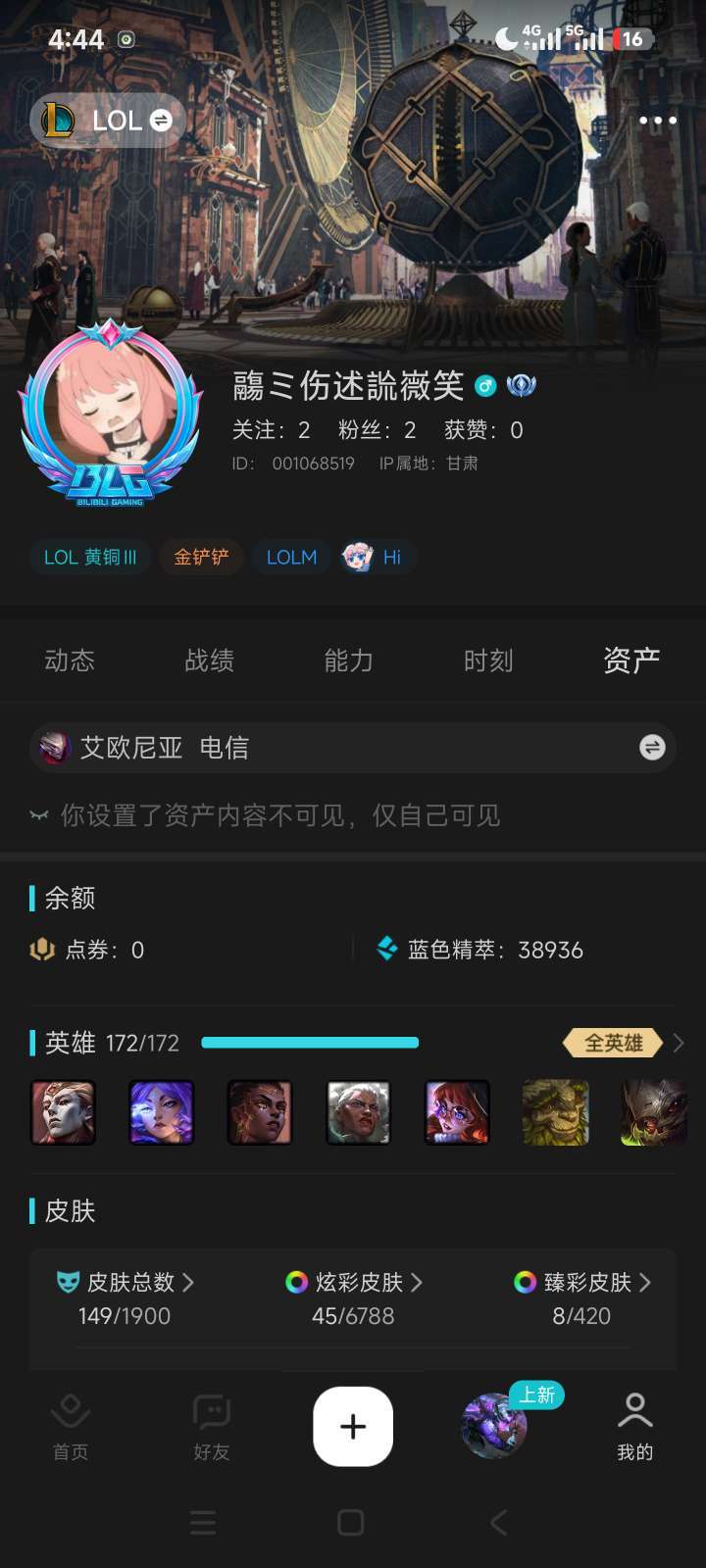
Task: Switch to the 战绩 tab
Action: pyautogui.click(x=209, y=661)
